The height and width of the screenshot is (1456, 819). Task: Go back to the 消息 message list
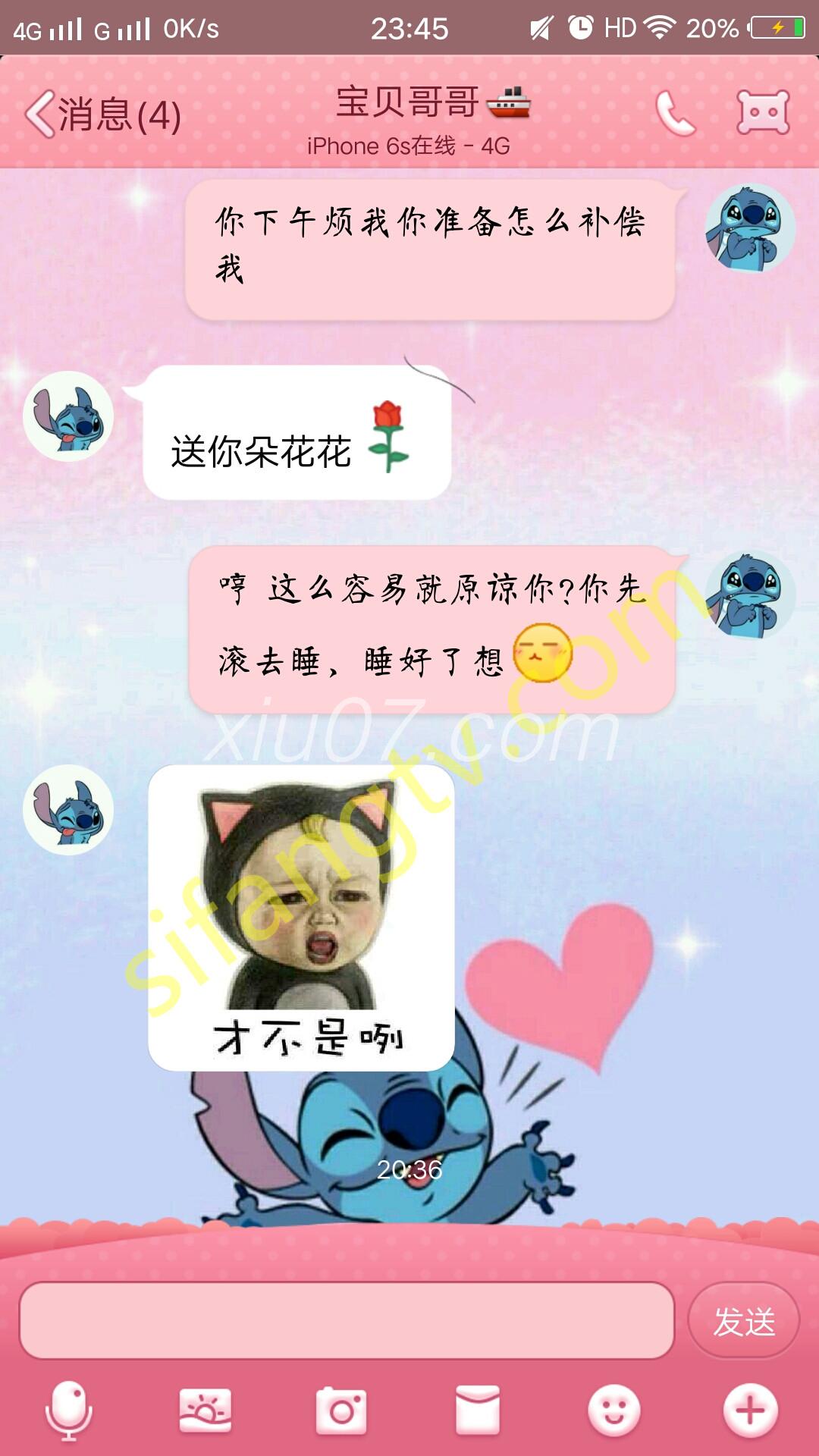tap(102, 115)
